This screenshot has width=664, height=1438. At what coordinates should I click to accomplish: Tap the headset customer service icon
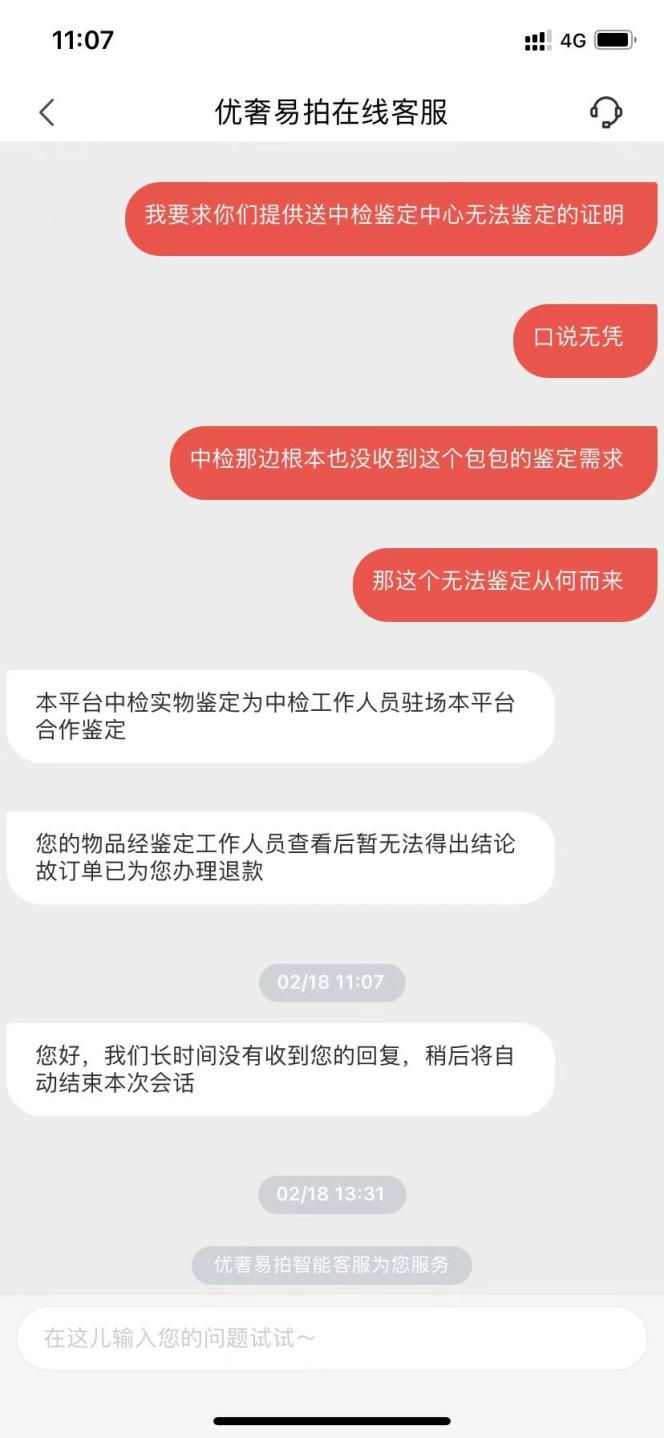[x=606, y=112]
